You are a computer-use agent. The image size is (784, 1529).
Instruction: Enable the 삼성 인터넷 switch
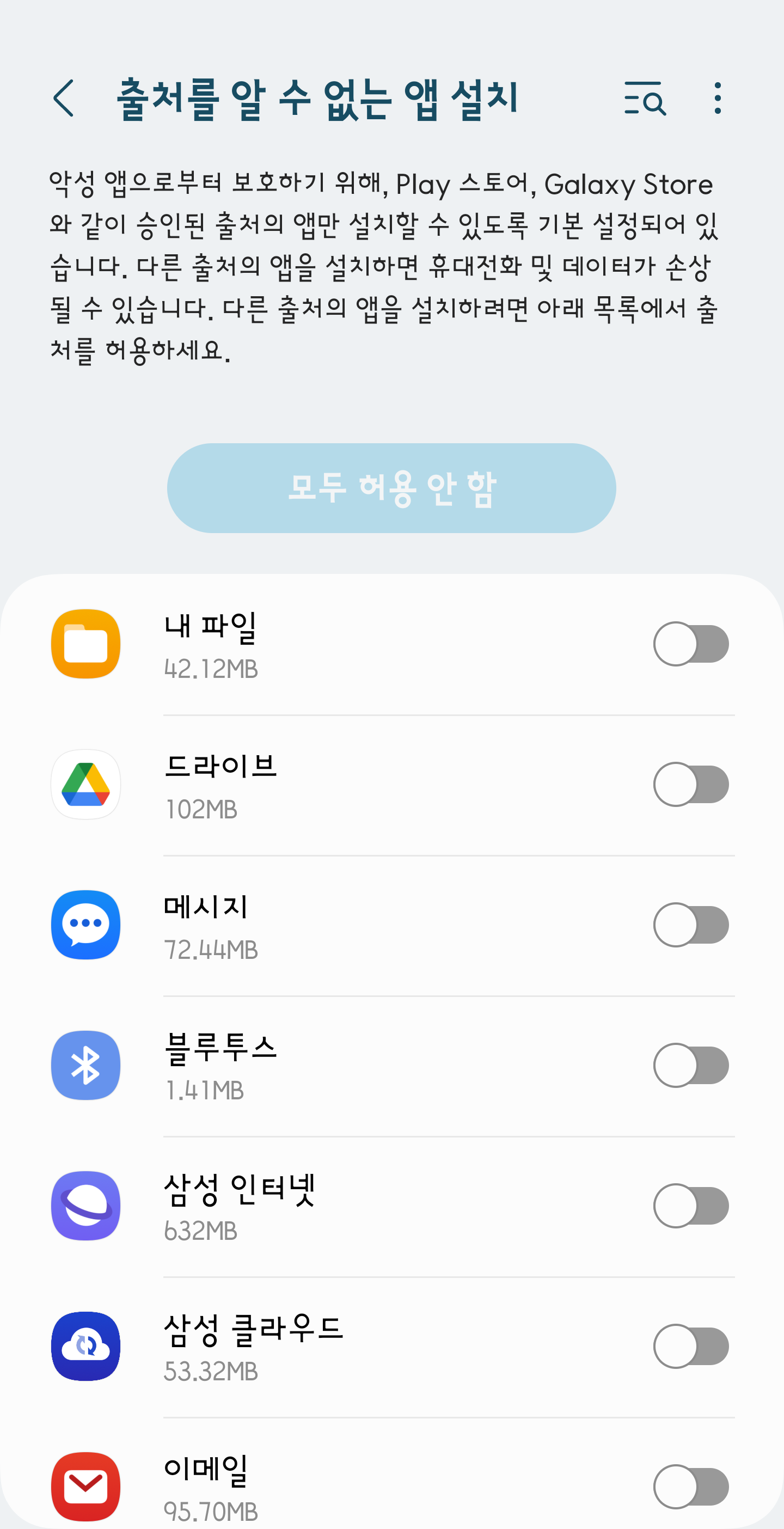click(691, 1206)
